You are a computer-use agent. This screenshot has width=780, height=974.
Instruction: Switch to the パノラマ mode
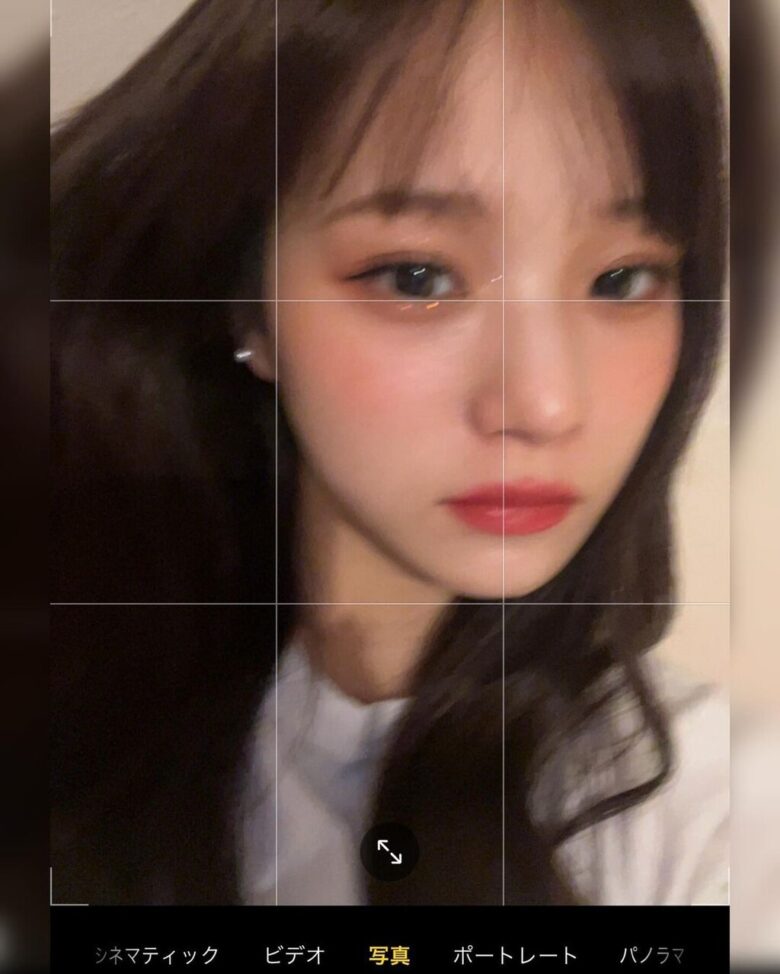[x=651, y=955]
